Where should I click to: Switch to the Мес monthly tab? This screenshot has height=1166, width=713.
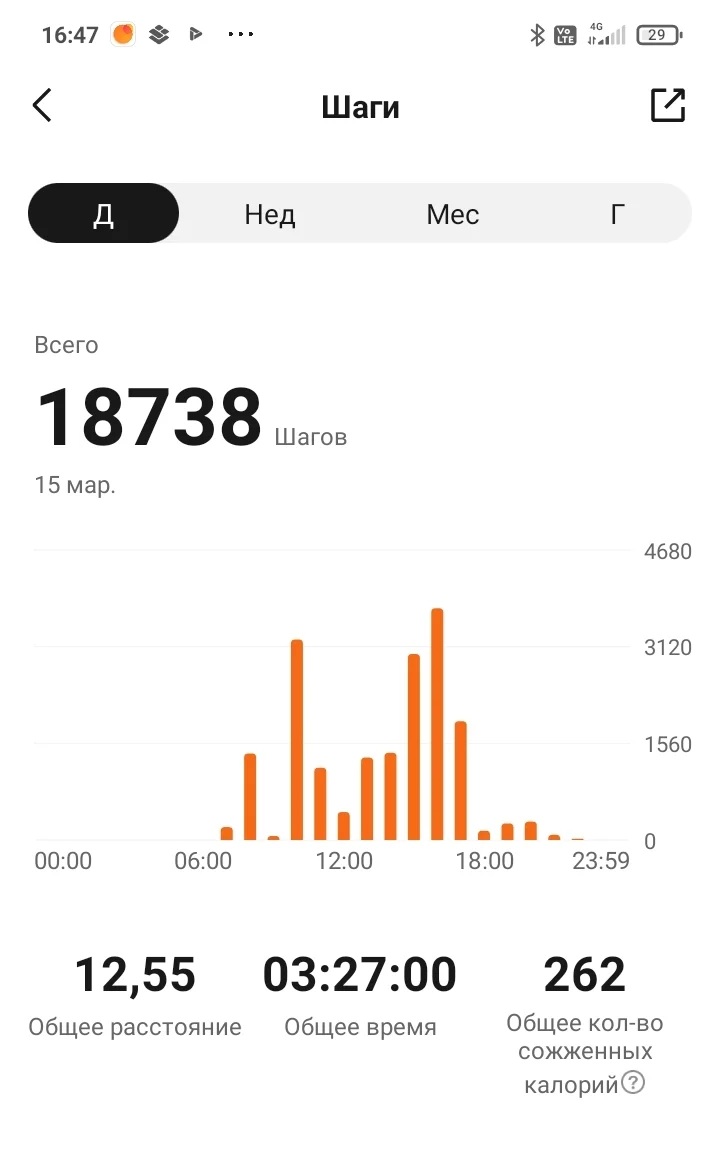point(453,214)
